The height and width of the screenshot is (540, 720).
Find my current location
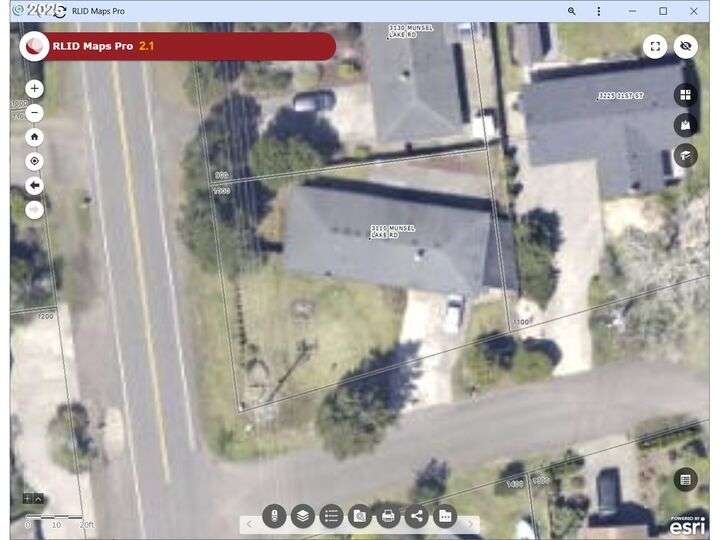pos(34,161)
